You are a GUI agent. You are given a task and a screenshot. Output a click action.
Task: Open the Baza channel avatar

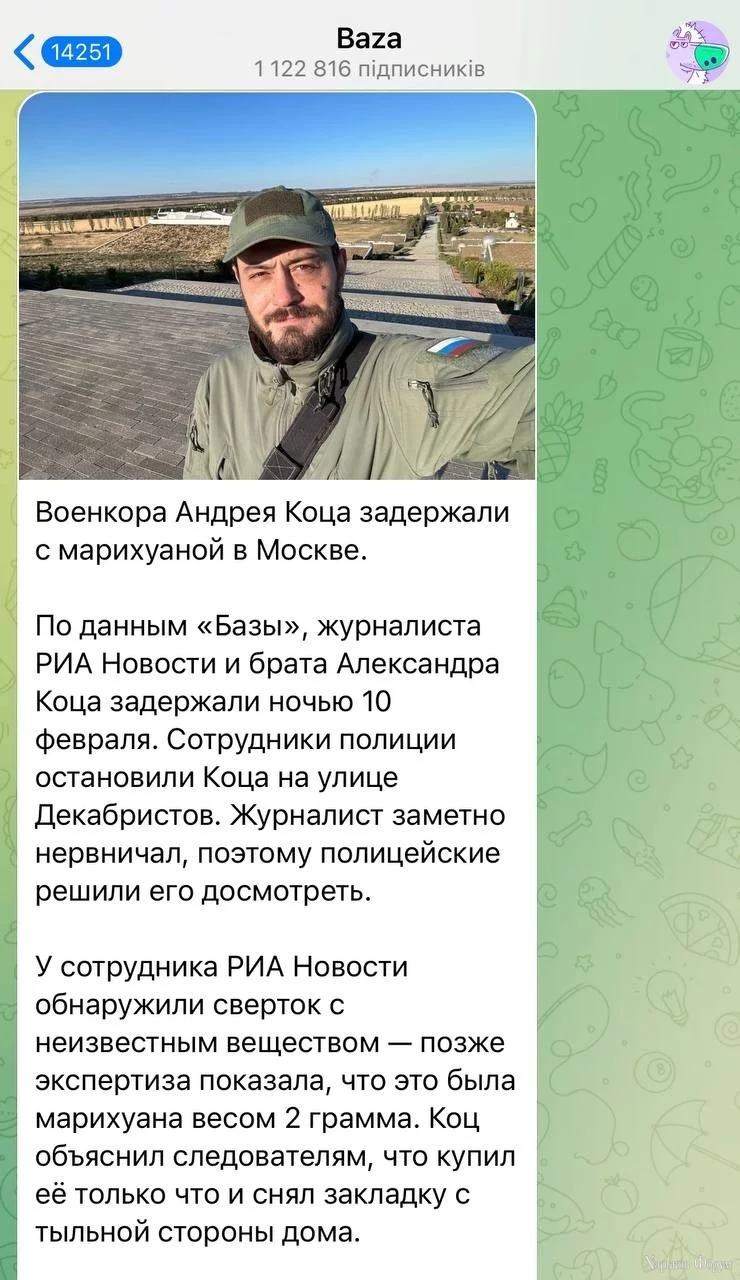(697, 52)
